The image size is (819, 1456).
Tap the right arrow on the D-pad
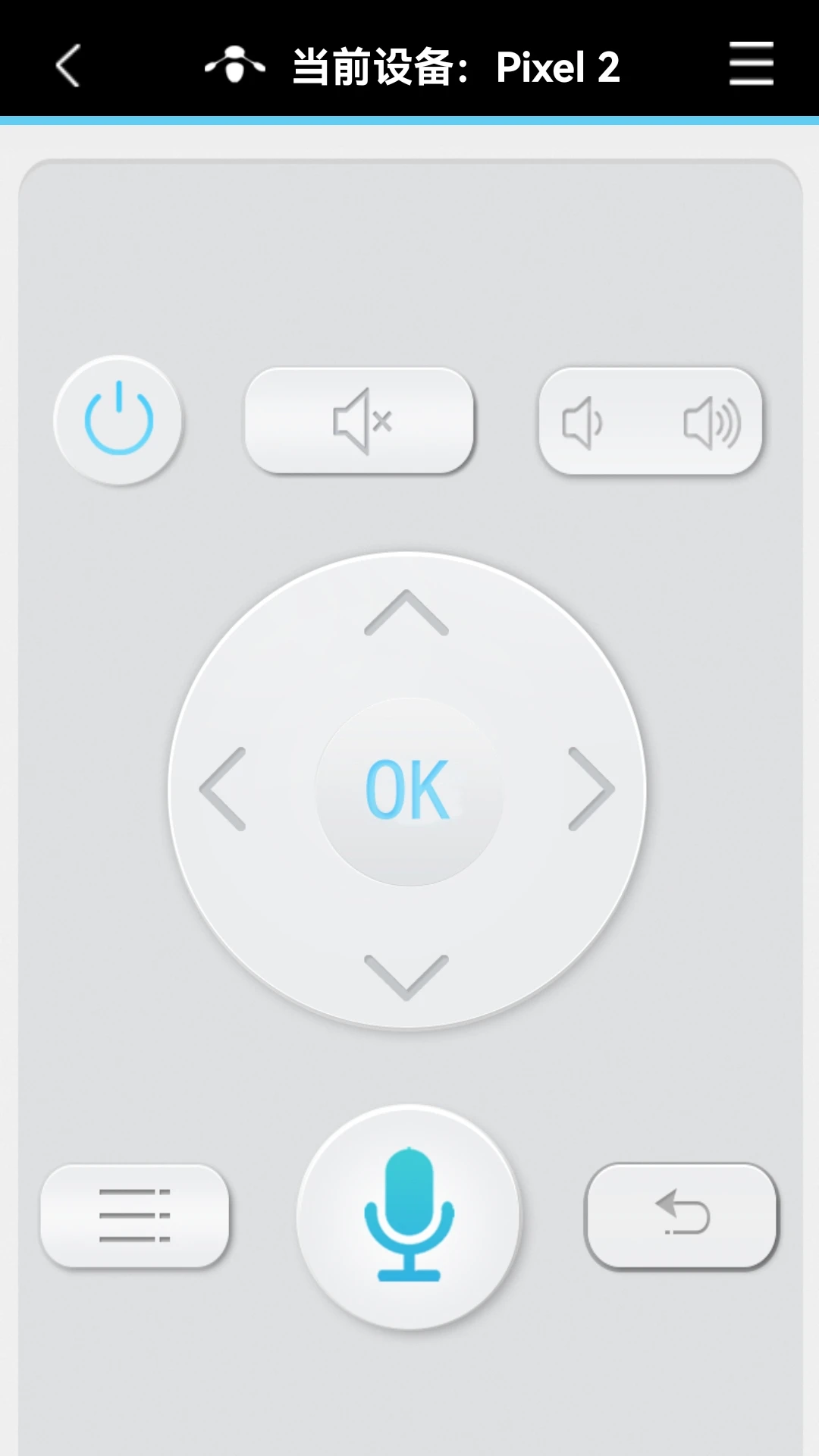[591, 789]
